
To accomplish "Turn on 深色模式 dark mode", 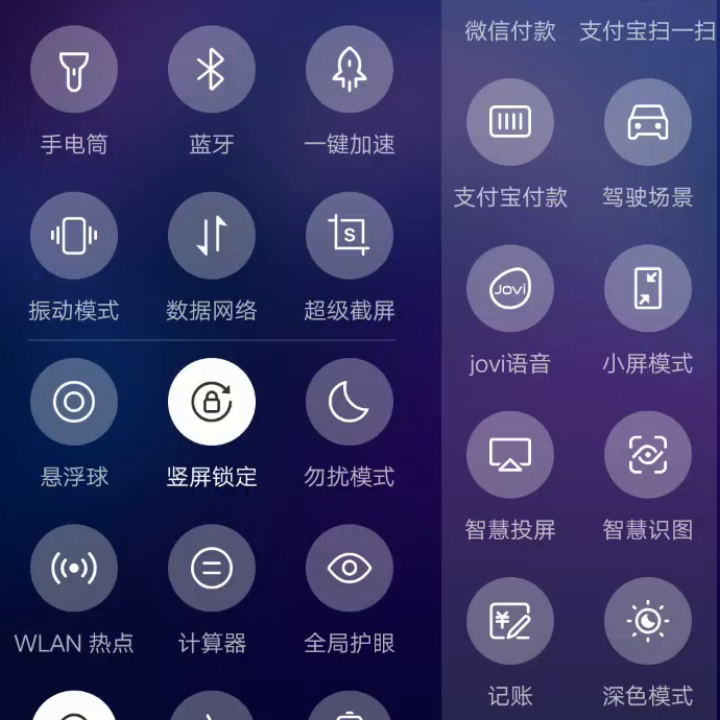I will tap(647, 621).
